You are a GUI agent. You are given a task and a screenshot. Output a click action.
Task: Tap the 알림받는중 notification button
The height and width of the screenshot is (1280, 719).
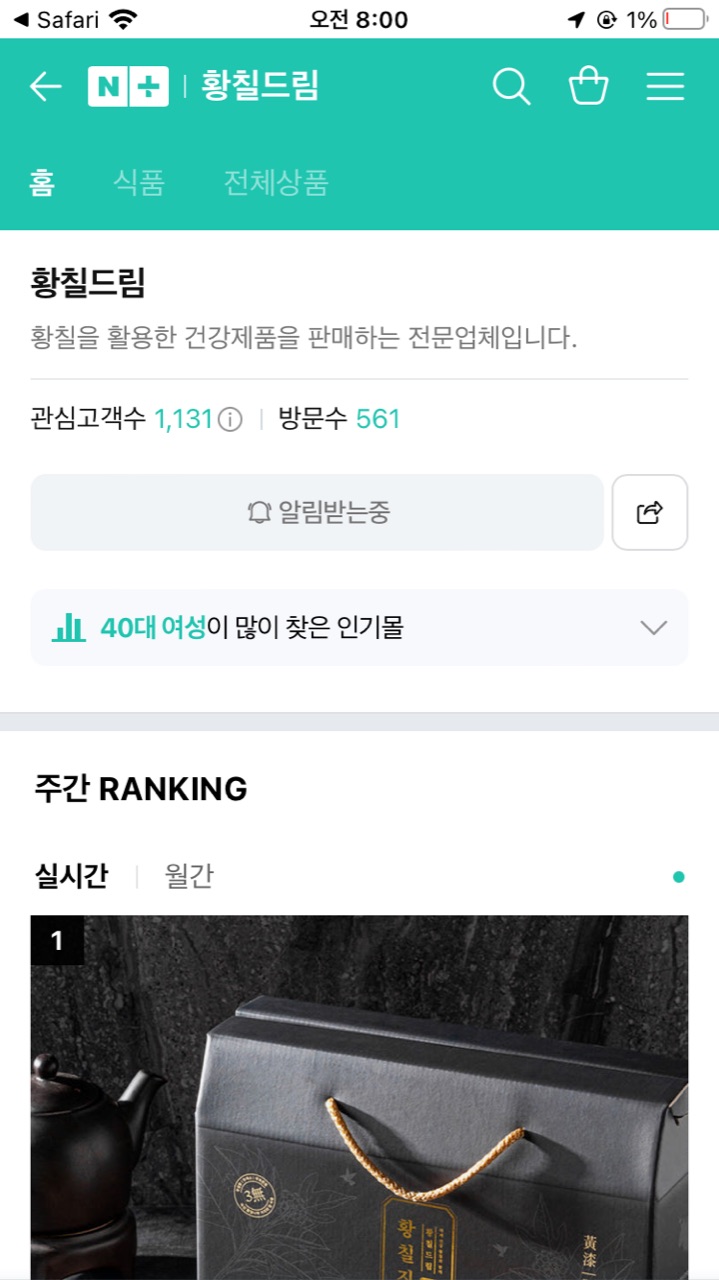[x=317, y=513]
